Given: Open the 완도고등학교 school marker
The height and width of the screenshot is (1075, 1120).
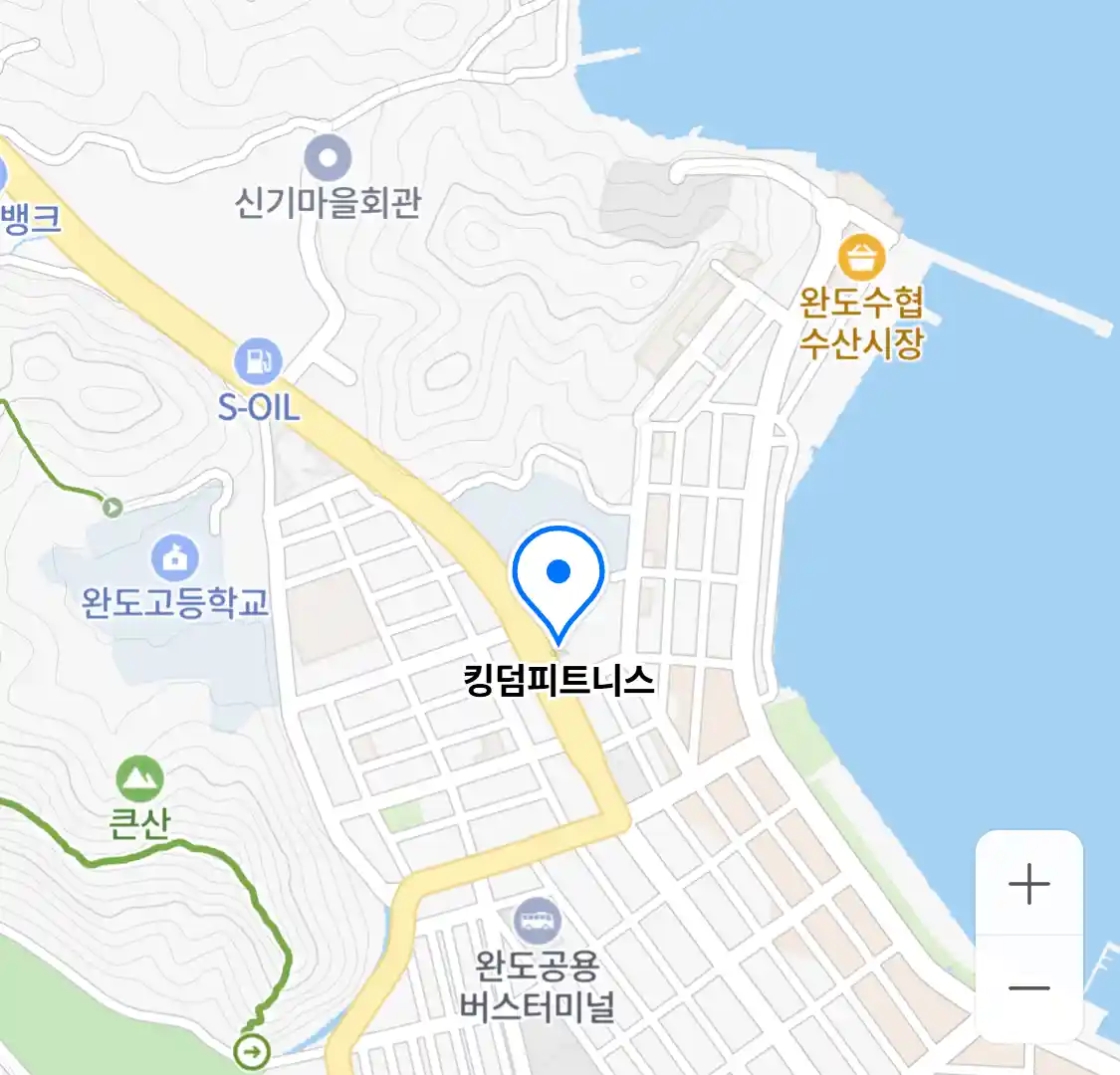Looking at the screenshot, I should pos(175,557).
